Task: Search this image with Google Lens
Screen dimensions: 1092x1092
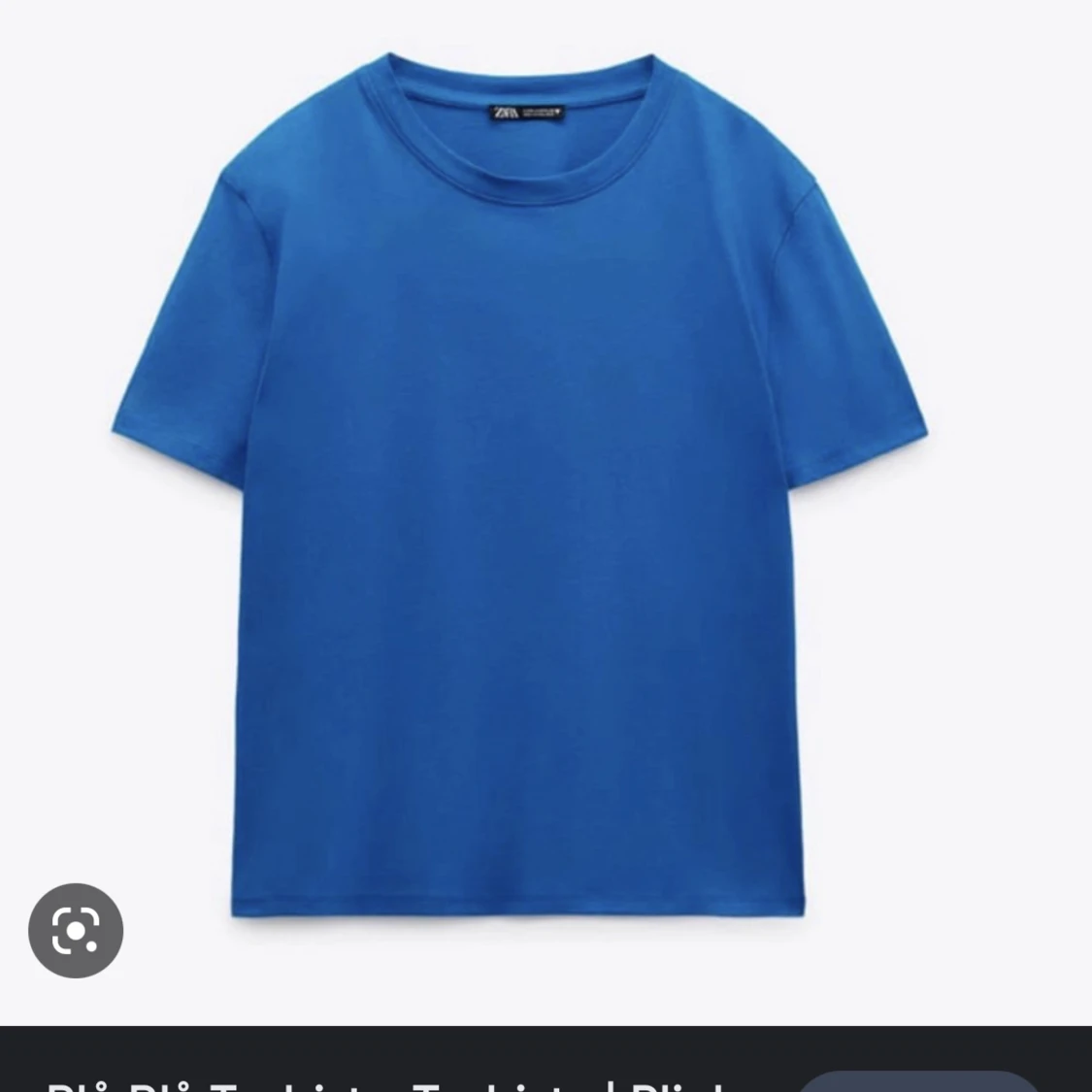Action: (76, 930)
